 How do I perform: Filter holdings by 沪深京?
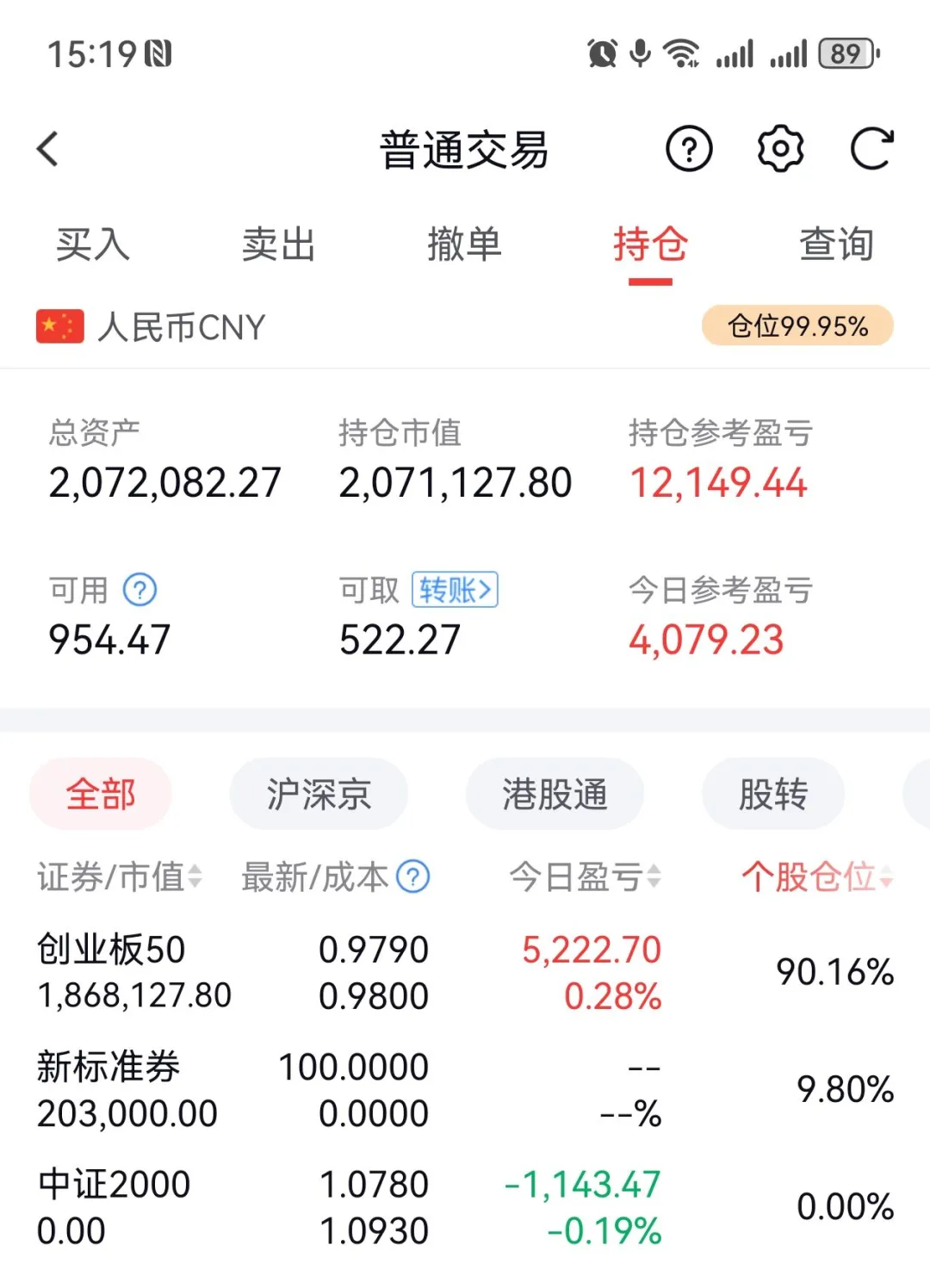click(319, 794)
